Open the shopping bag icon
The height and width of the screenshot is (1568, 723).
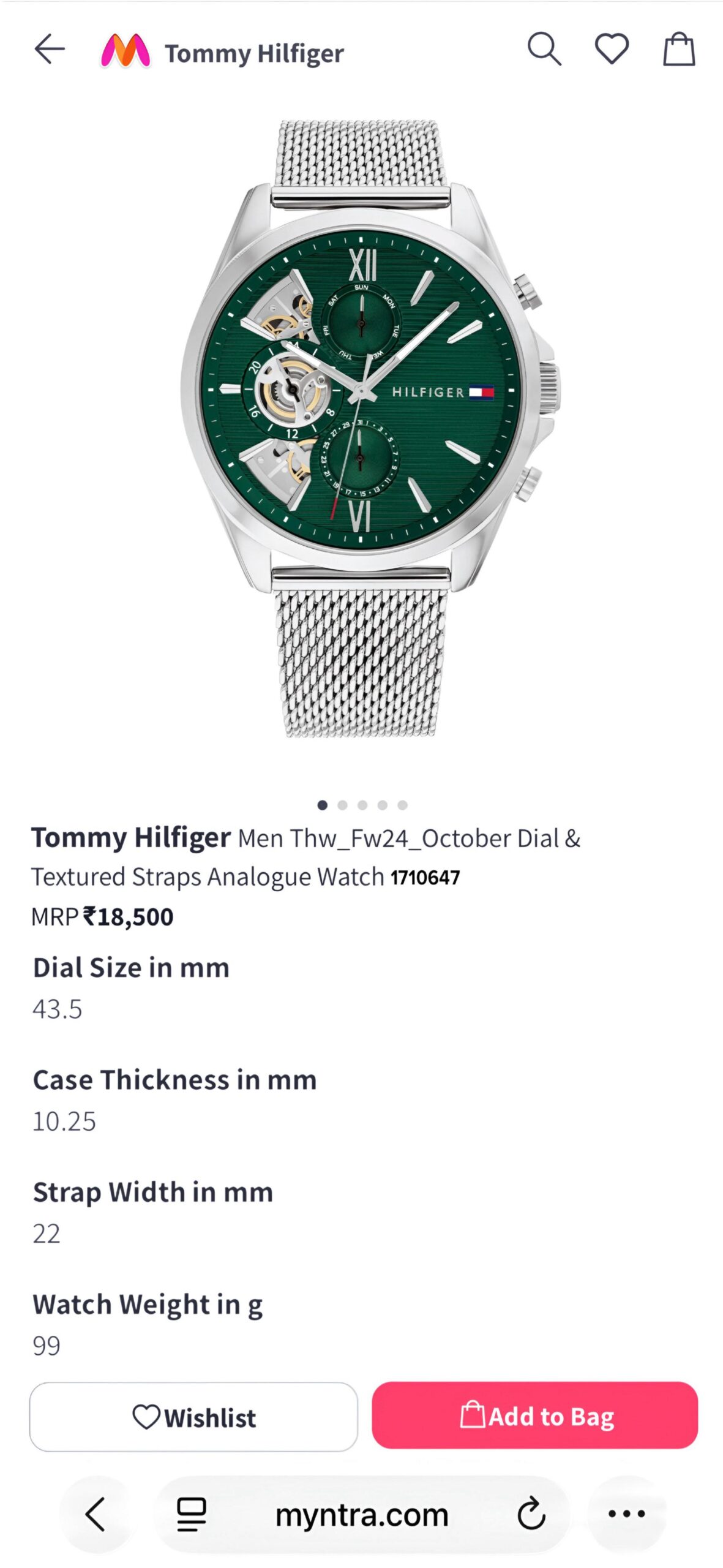tap(679, 50)
